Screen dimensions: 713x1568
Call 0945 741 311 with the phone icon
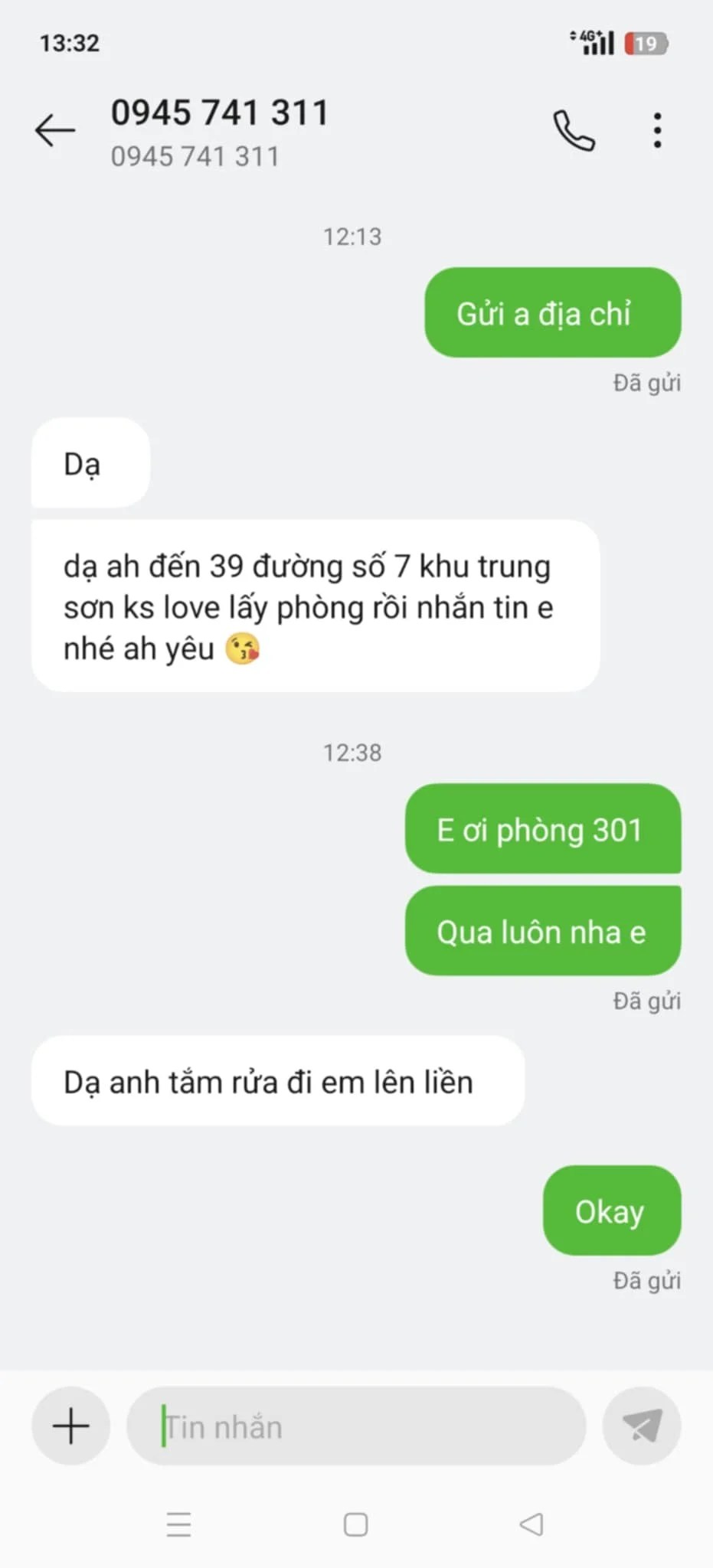pyautogui.click(x=574, y=130)
